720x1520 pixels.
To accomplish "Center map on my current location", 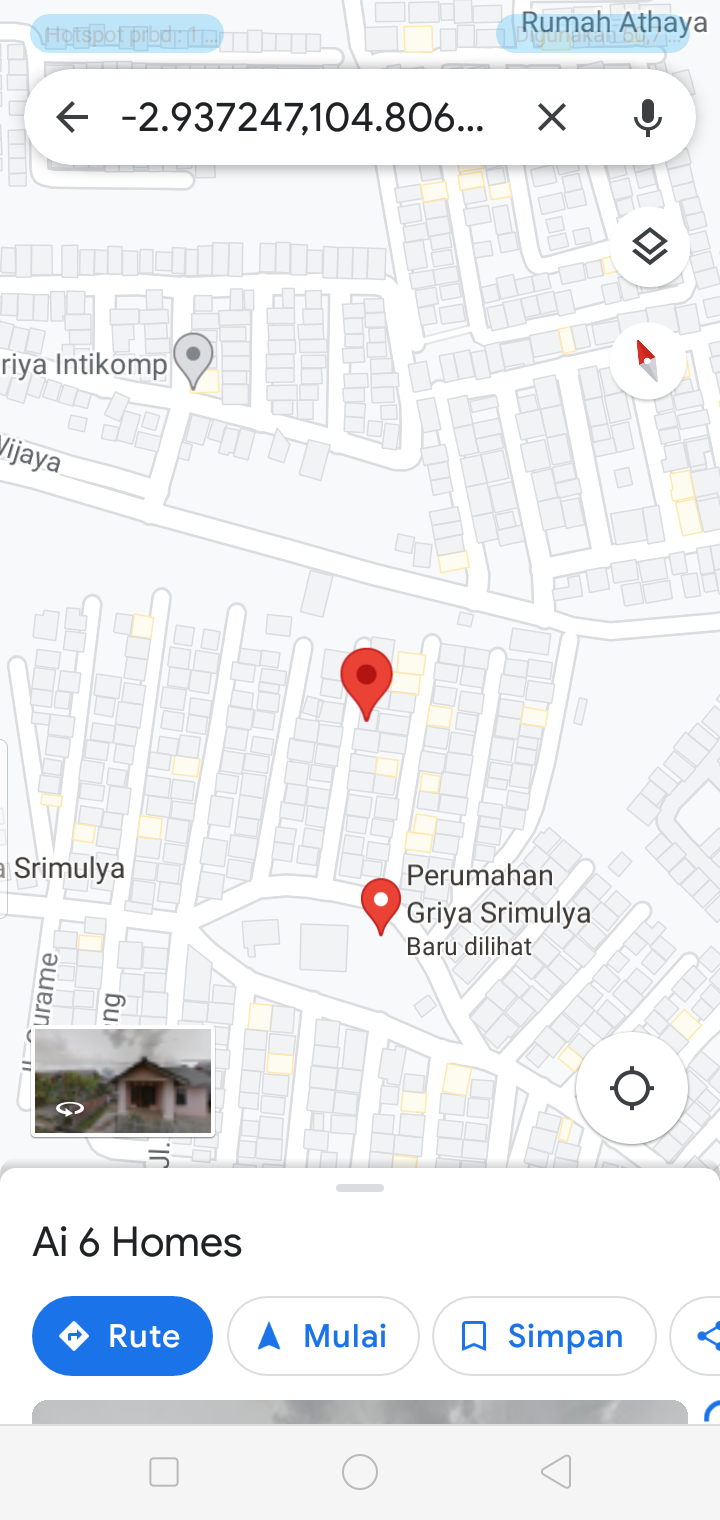I will pos(632,1088).
